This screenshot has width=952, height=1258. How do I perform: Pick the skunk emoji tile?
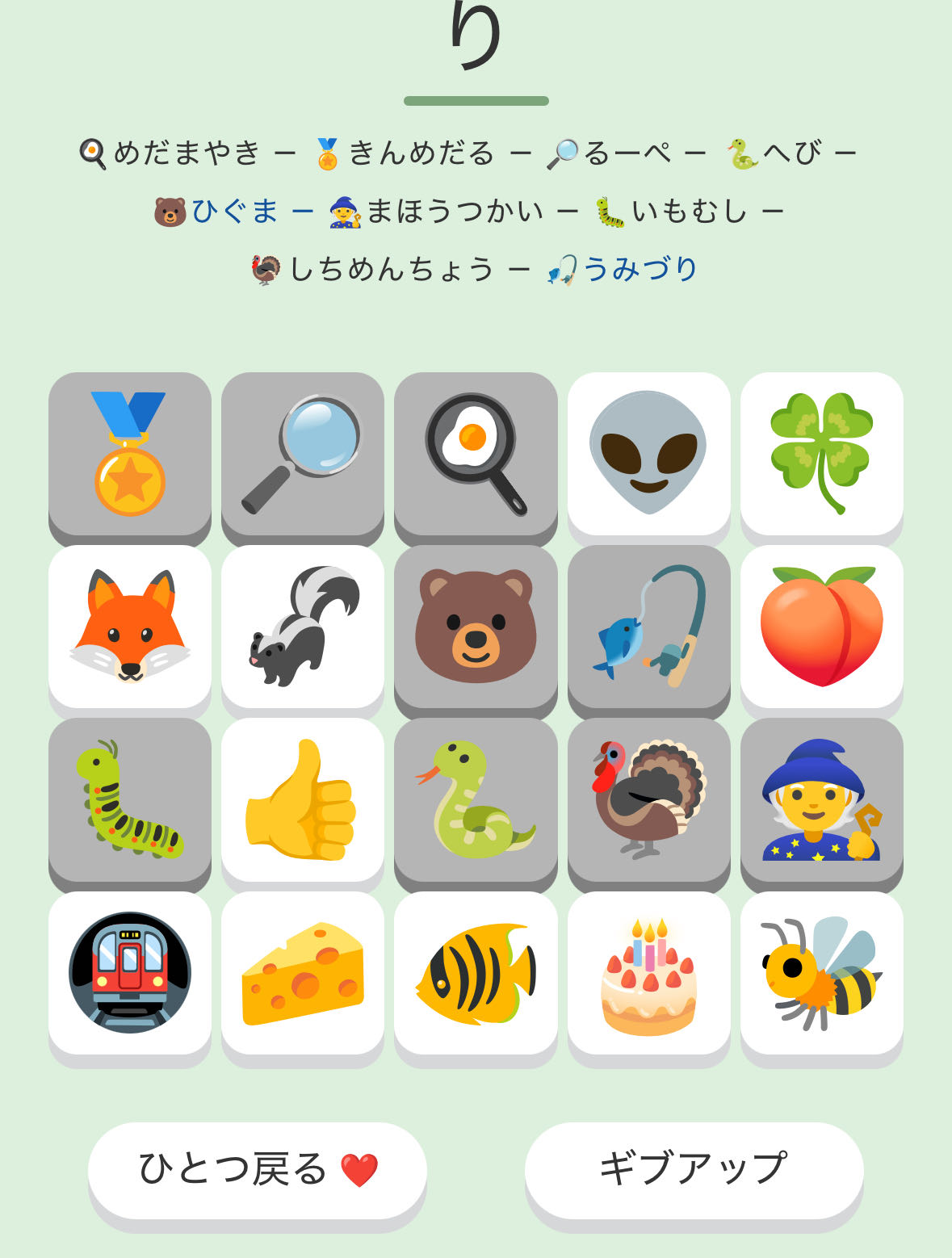coord(303,627)
